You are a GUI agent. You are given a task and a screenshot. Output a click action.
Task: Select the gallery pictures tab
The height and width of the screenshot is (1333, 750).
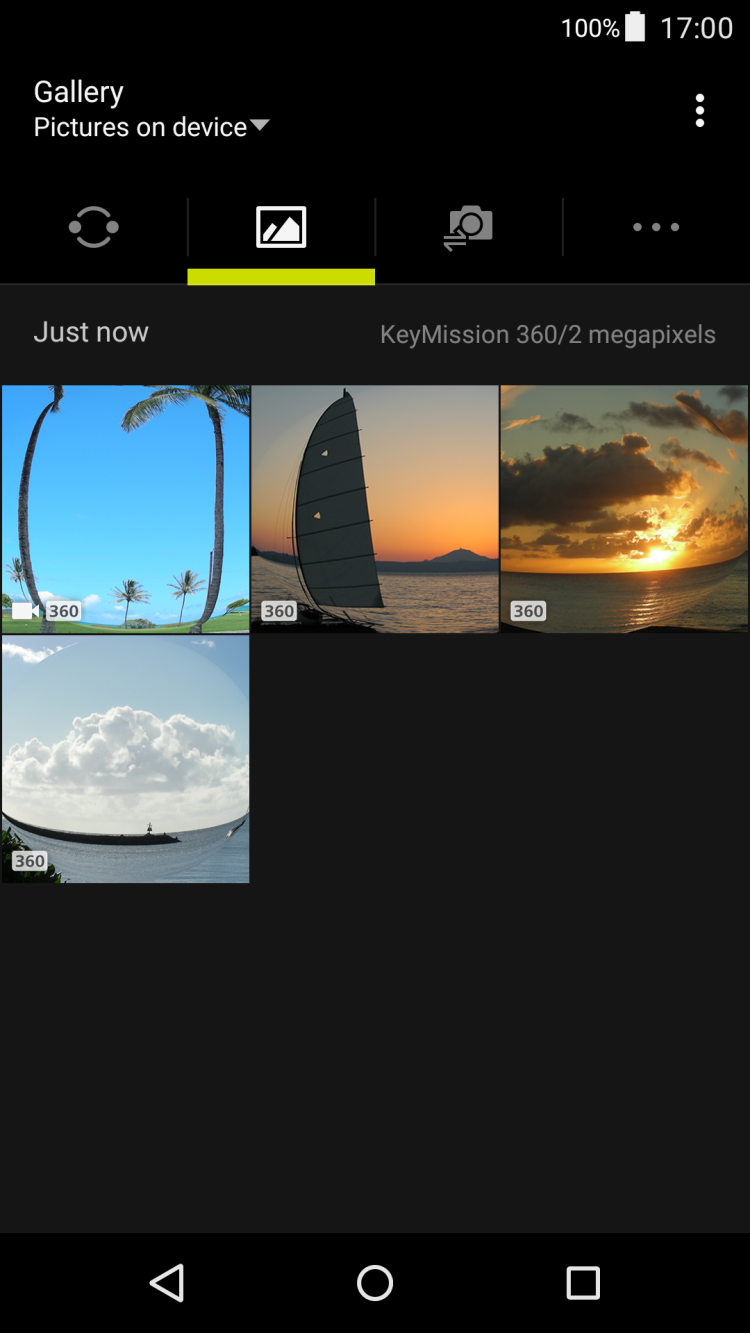tap(281, 227)
